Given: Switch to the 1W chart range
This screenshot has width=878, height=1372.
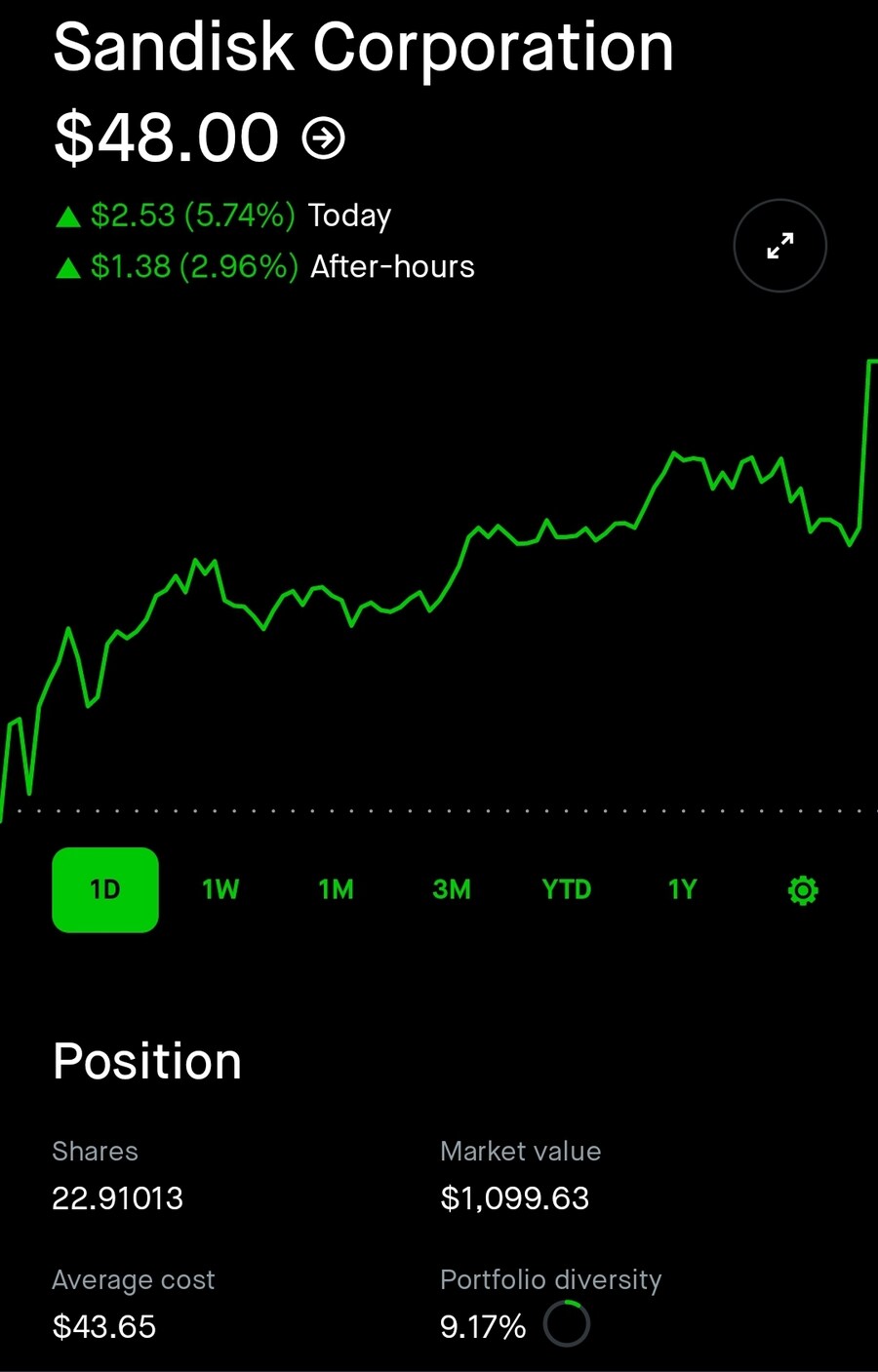Looking at the screenshot, I should click(x=220, y=889).
